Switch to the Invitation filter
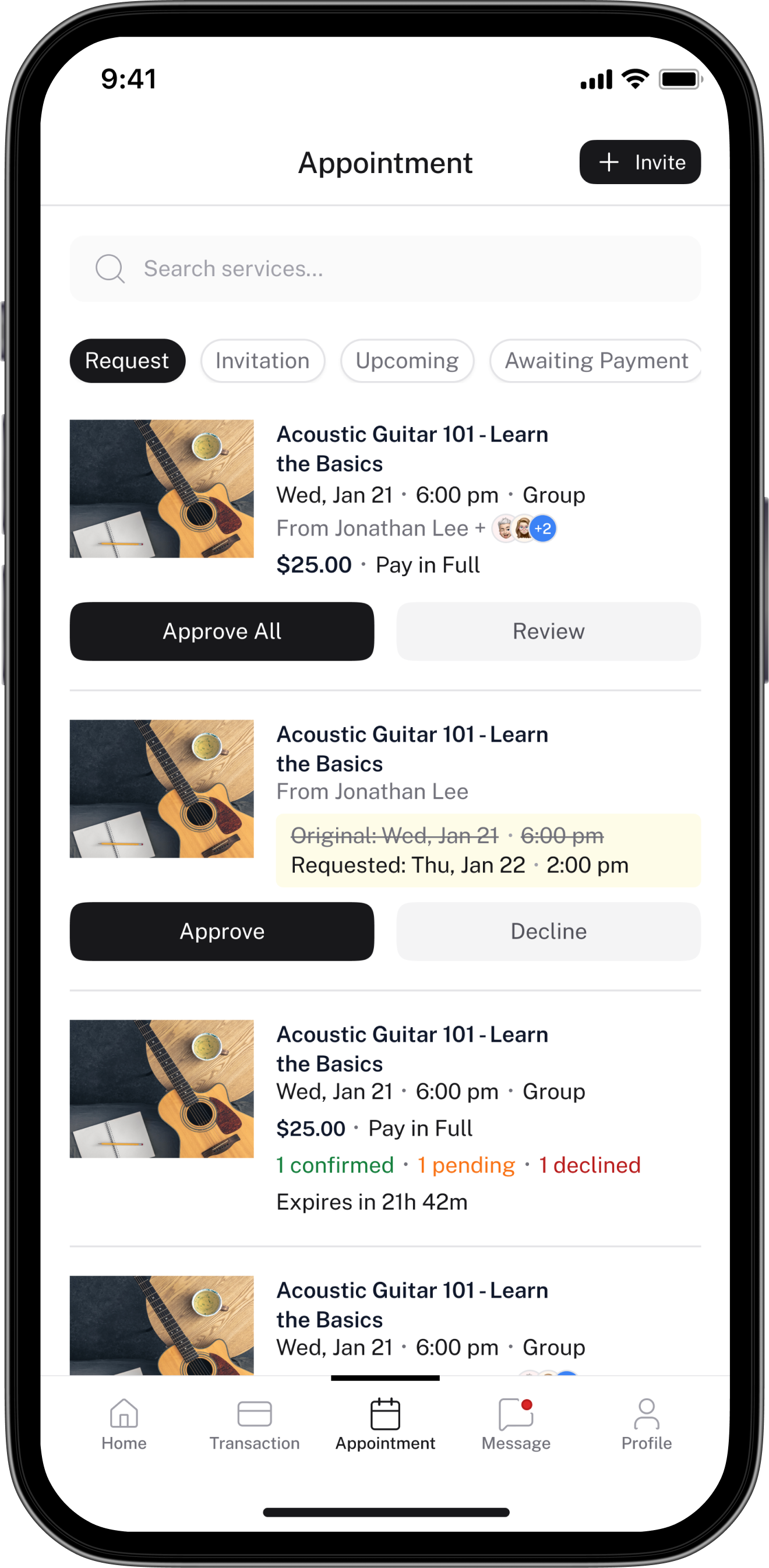 click(262, 361)
